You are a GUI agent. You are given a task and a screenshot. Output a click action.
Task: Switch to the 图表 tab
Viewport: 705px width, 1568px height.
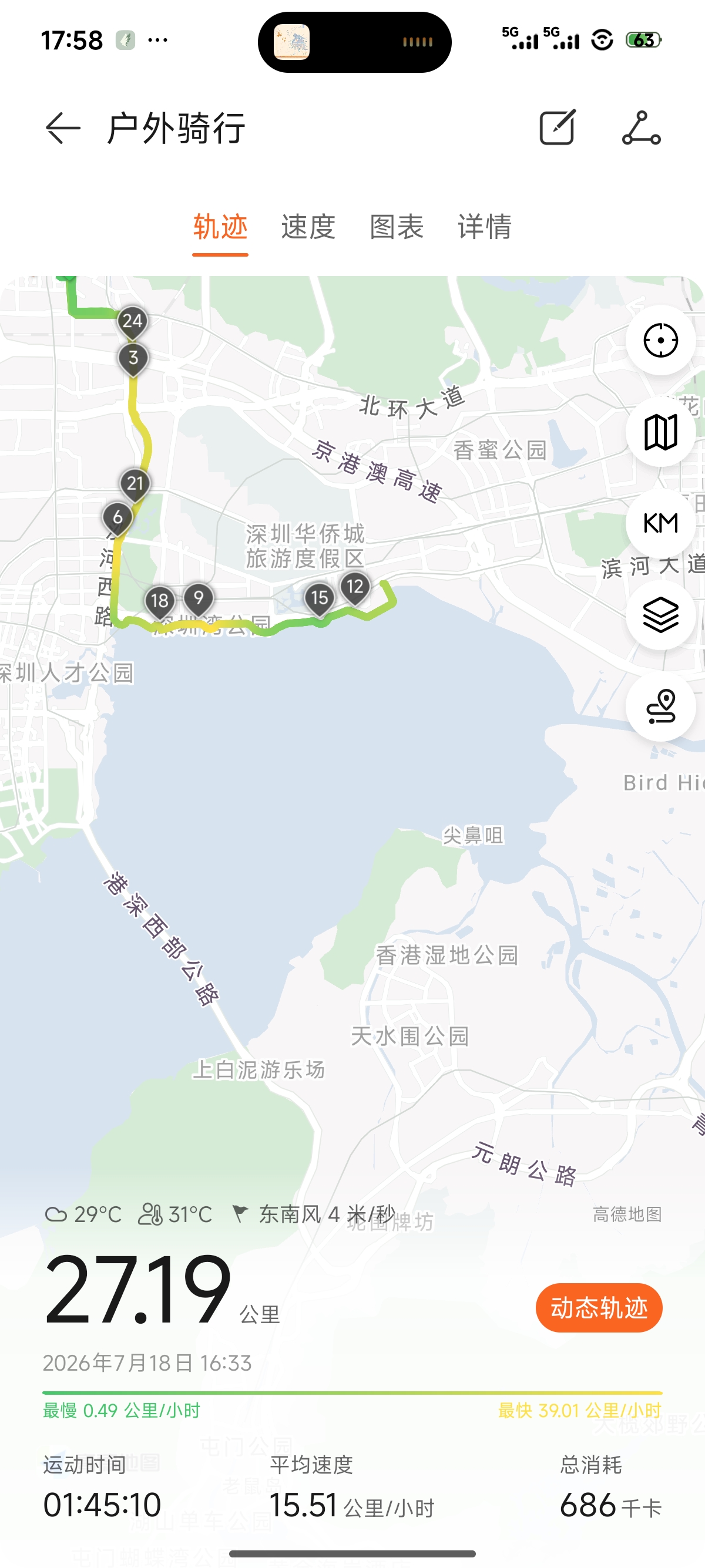[x=397, y=227]
